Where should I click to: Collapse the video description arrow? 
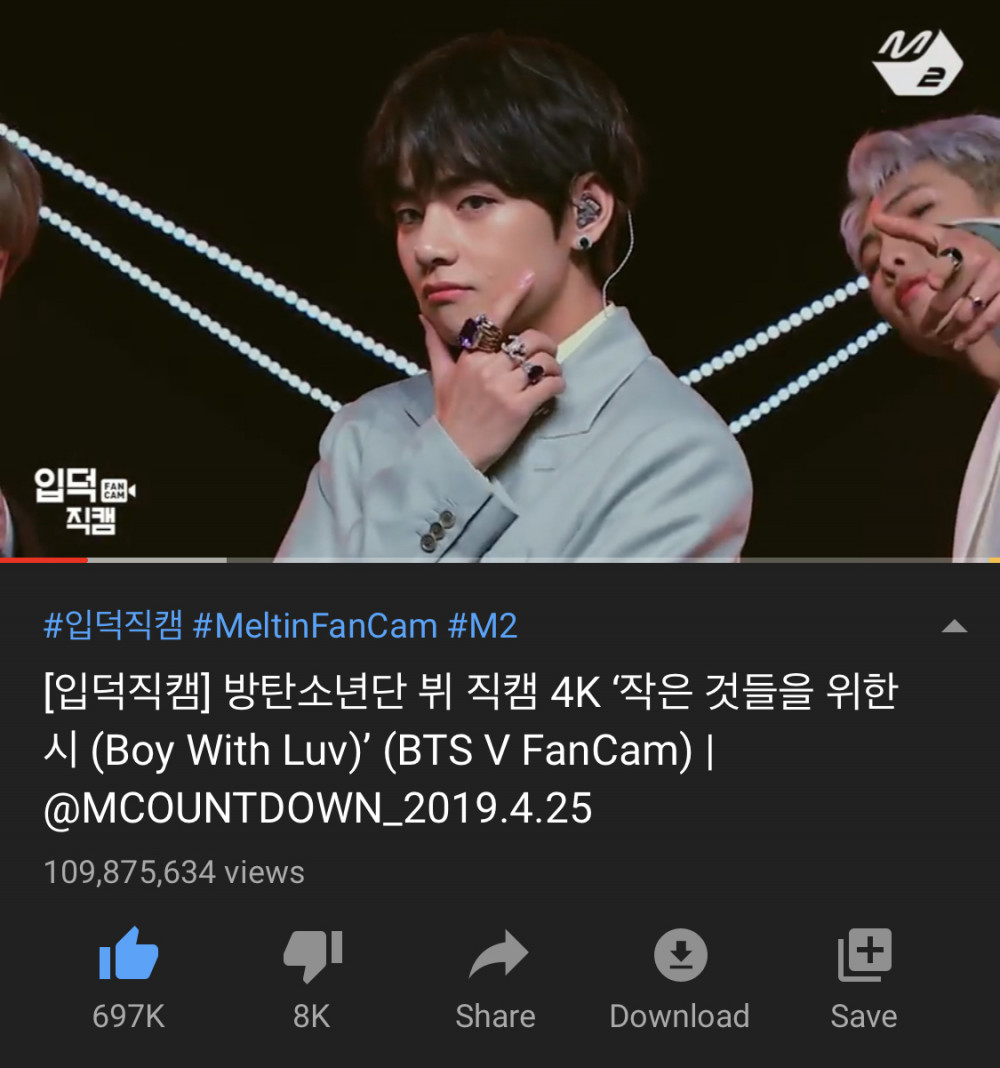pyautogui.click(x=954, y=628)
